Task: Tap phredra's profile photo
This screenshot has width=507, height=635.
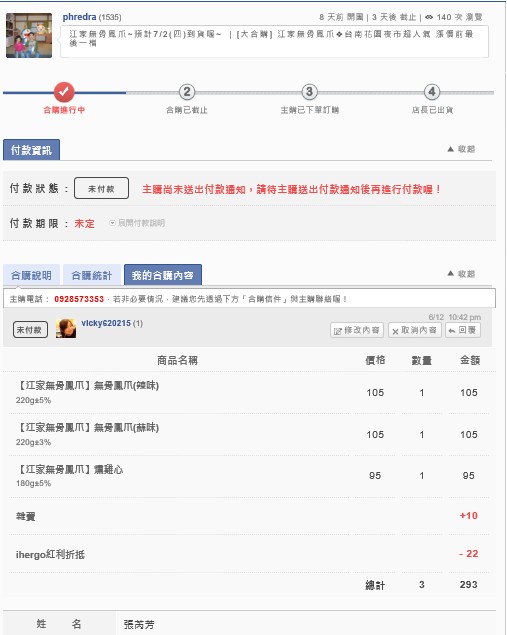Action: [x=29, y=35]
